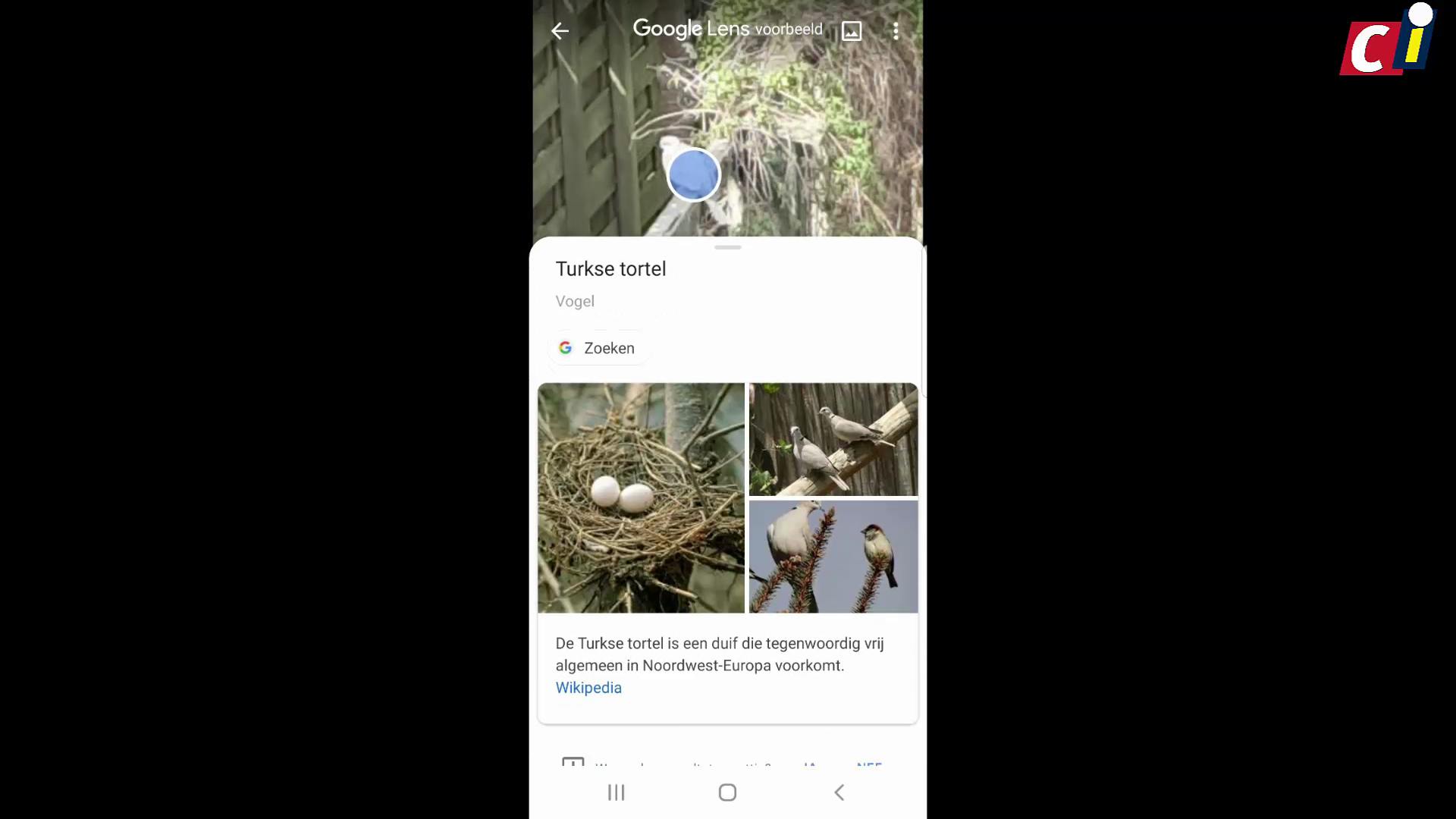Go back using the top arrow
The width and height of the screenshot is (1456, 819).
(x=560, y=31)
